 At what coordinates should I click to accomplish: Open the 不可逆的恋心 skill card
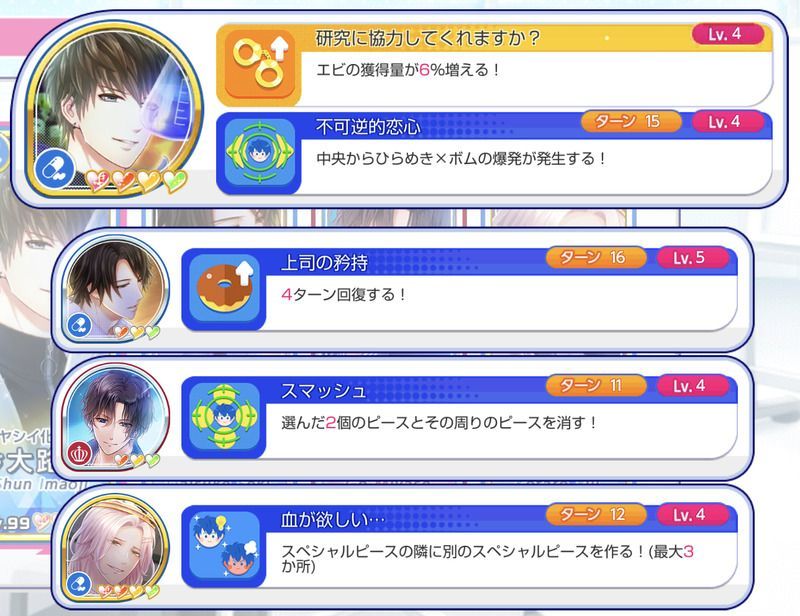pos(495,152)
